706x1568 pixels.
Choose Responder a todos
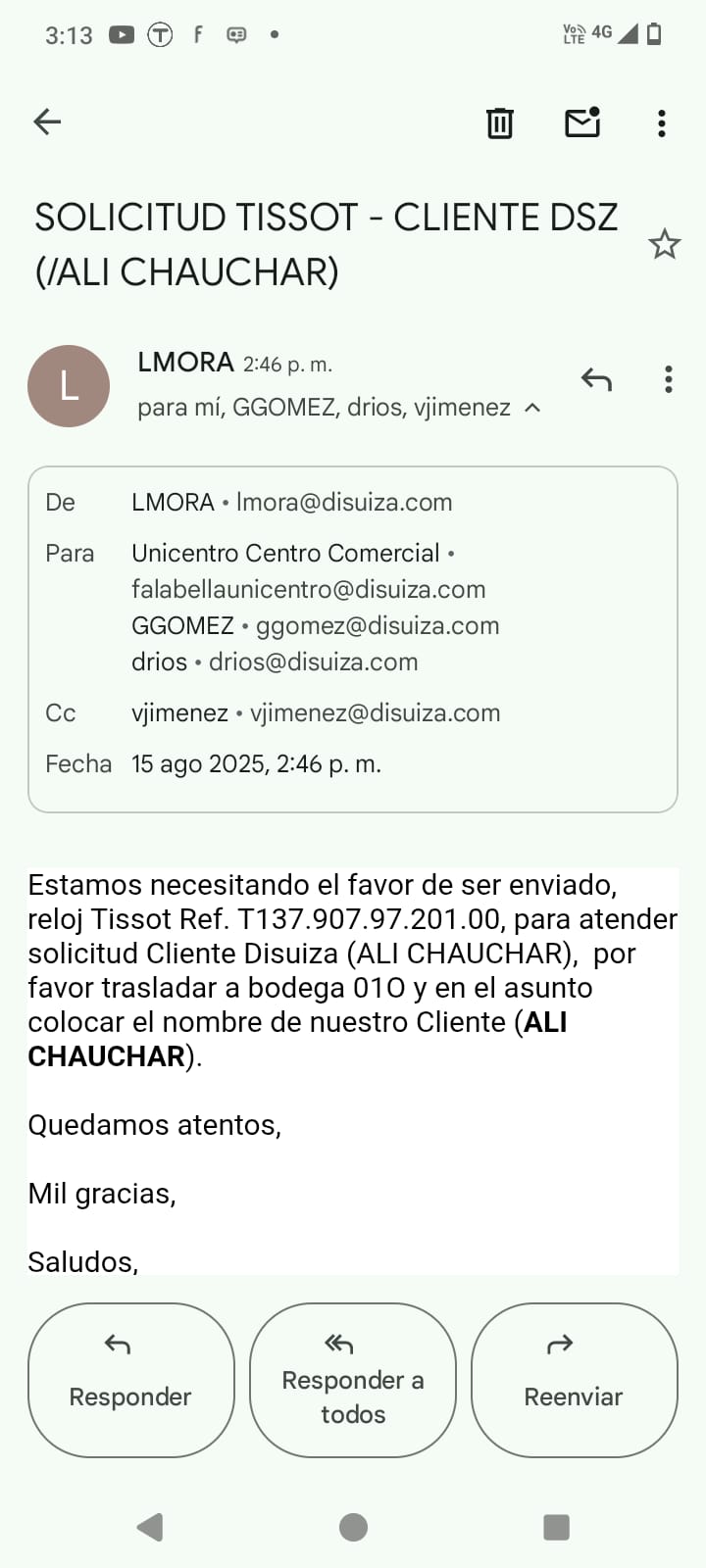[353, 1380]
